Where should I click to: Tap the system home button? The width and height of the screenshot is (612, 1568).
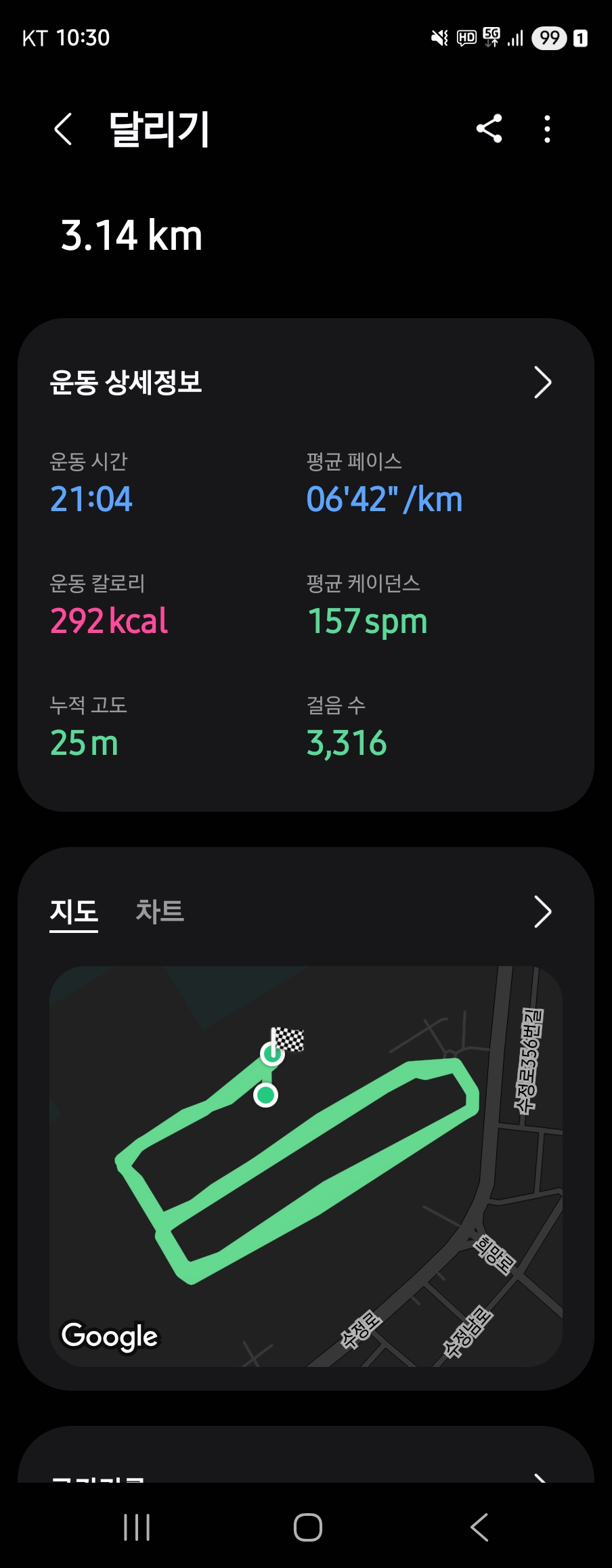coord(307,1527)
